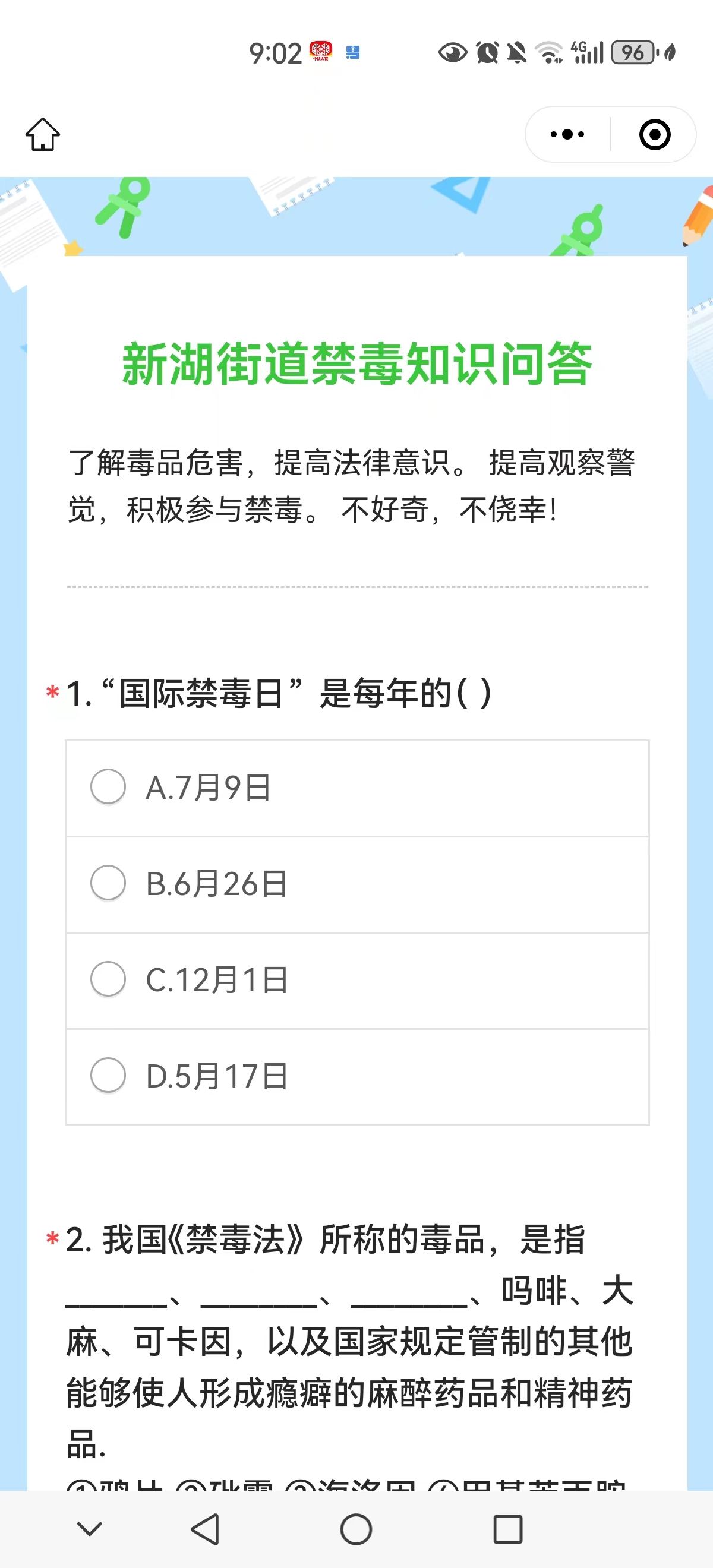Select answer D.5月17日
The height and width of the screenshot is (1568, 713).
click(358, 1077)
